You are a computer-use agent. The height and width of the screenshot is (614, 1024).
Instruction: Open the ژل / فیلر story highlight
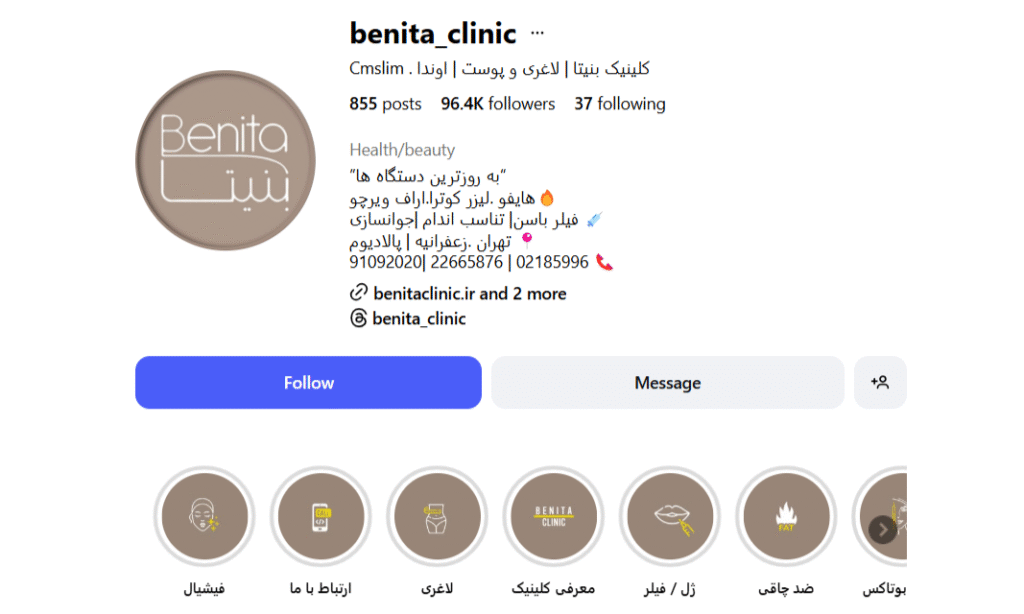click(669, 517)
